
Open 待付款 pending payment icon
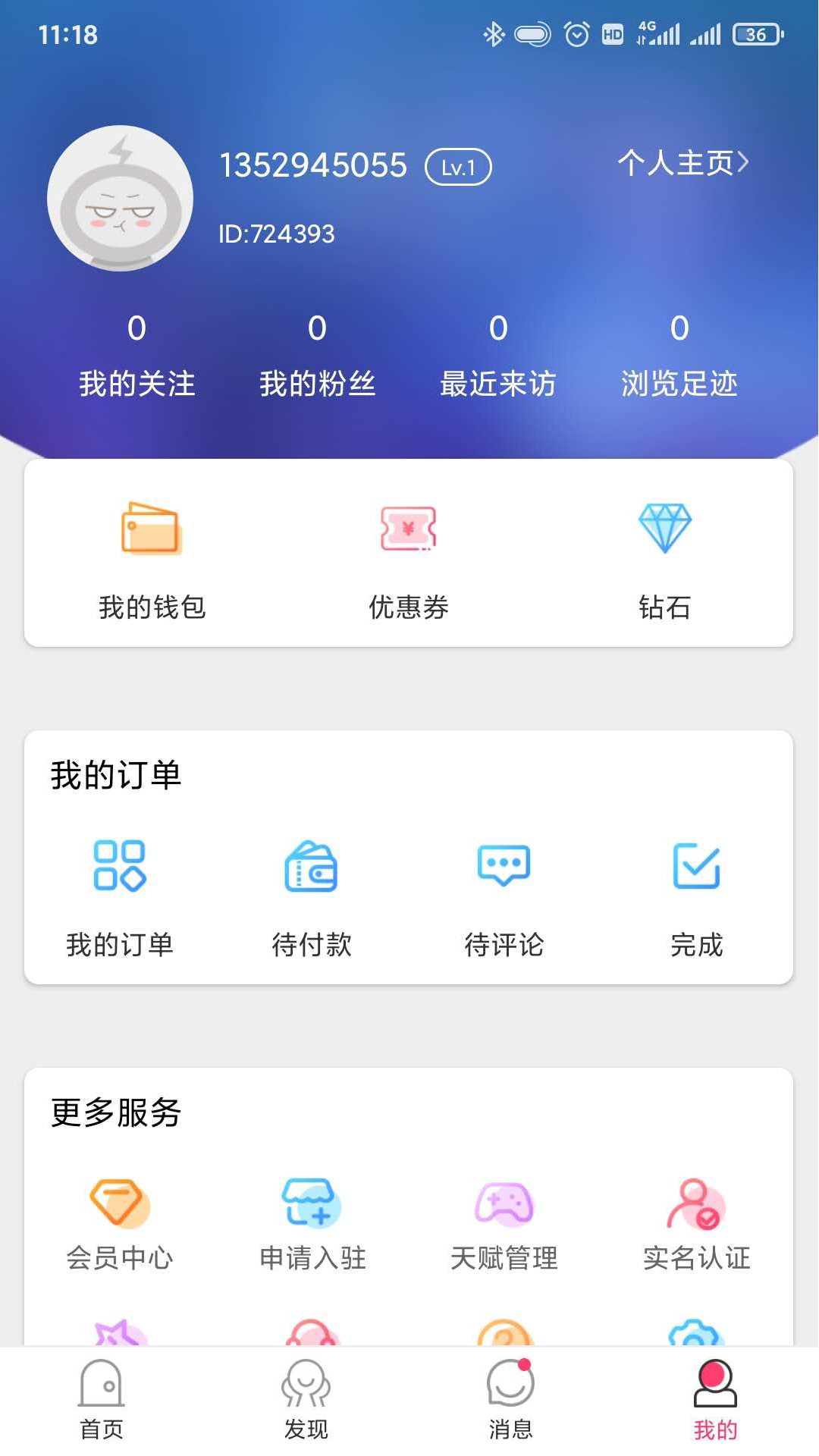[312, 867]
